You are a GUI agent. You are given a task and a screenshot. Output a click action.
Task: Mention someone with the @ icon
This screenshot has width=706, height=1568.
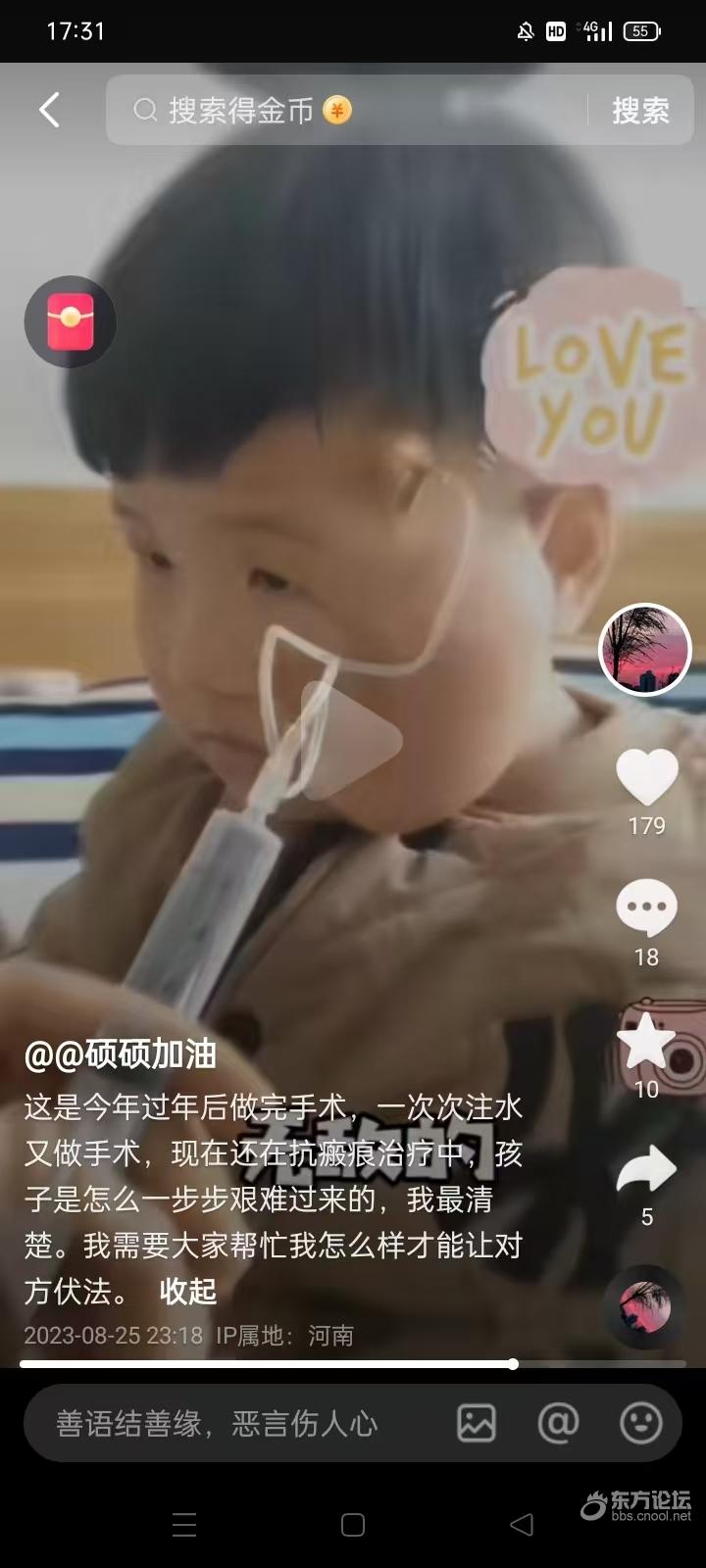tap(558, 1423)
